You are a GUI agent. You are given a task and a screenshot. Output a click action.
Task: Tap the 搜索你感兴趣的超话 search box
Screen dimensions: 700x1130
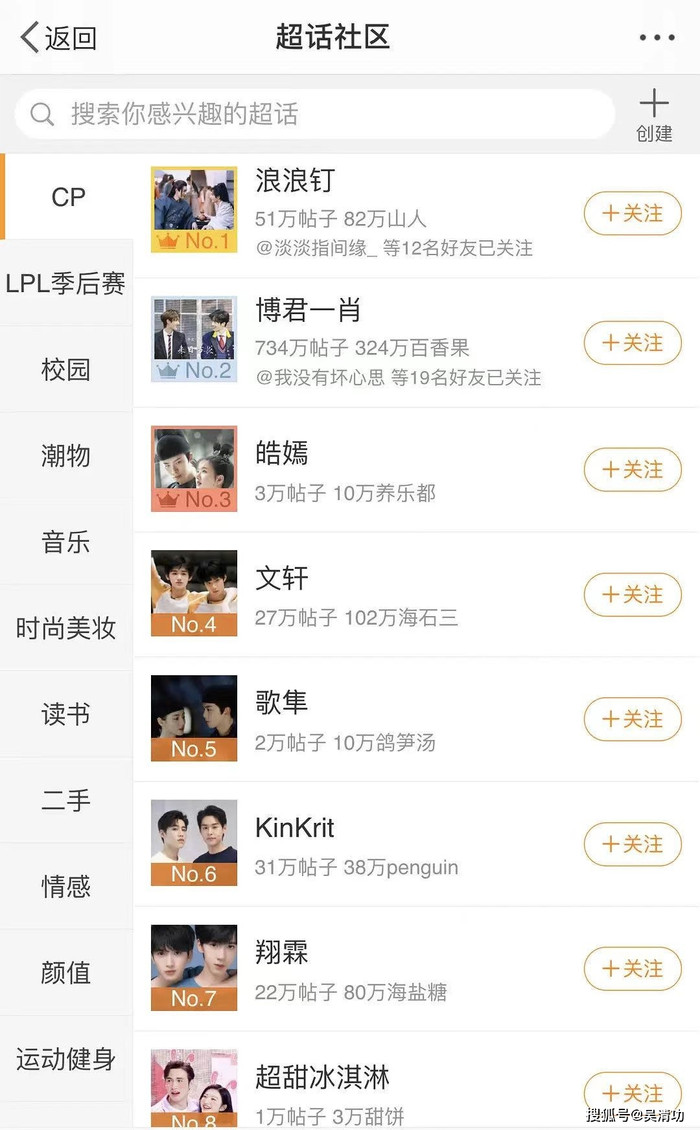tap(314, 114)
